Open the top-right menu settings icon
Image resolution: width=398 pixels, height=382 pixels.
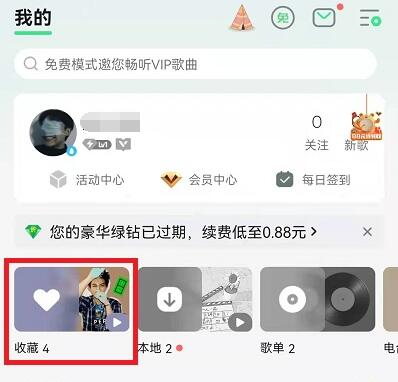point(370,18)
